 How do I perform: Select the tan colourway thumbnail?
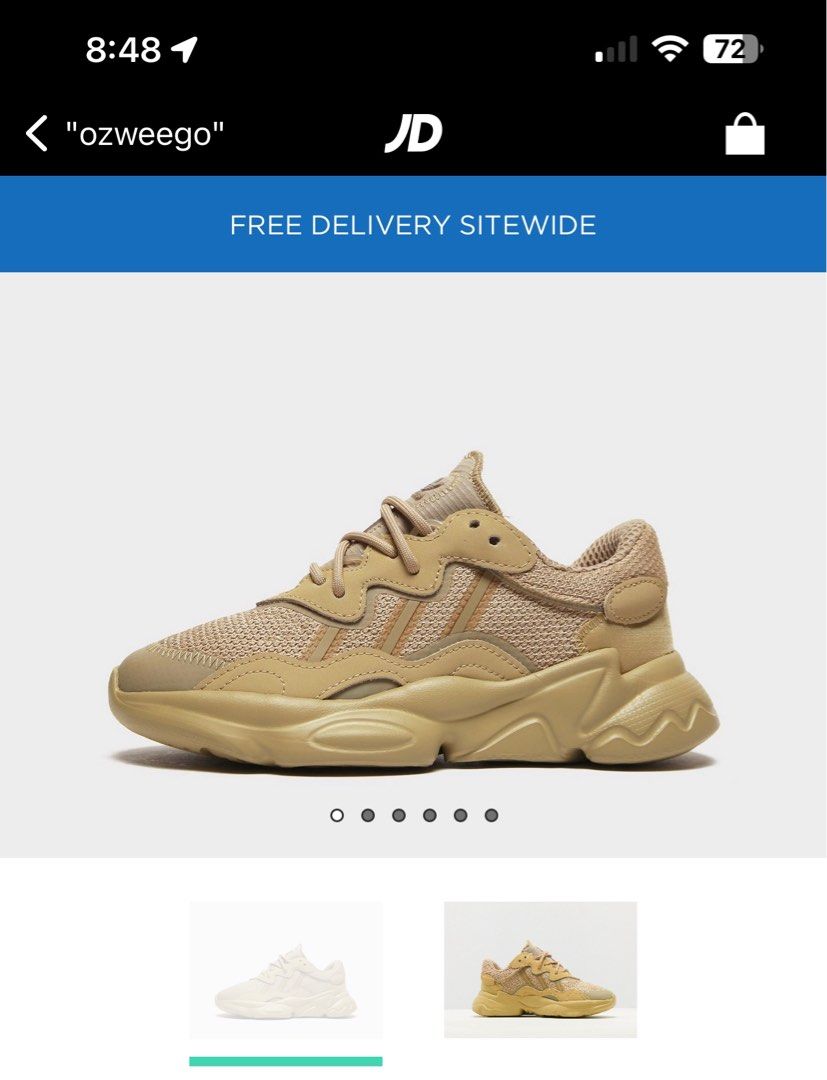pyautogui.click(x=540, y=970)
